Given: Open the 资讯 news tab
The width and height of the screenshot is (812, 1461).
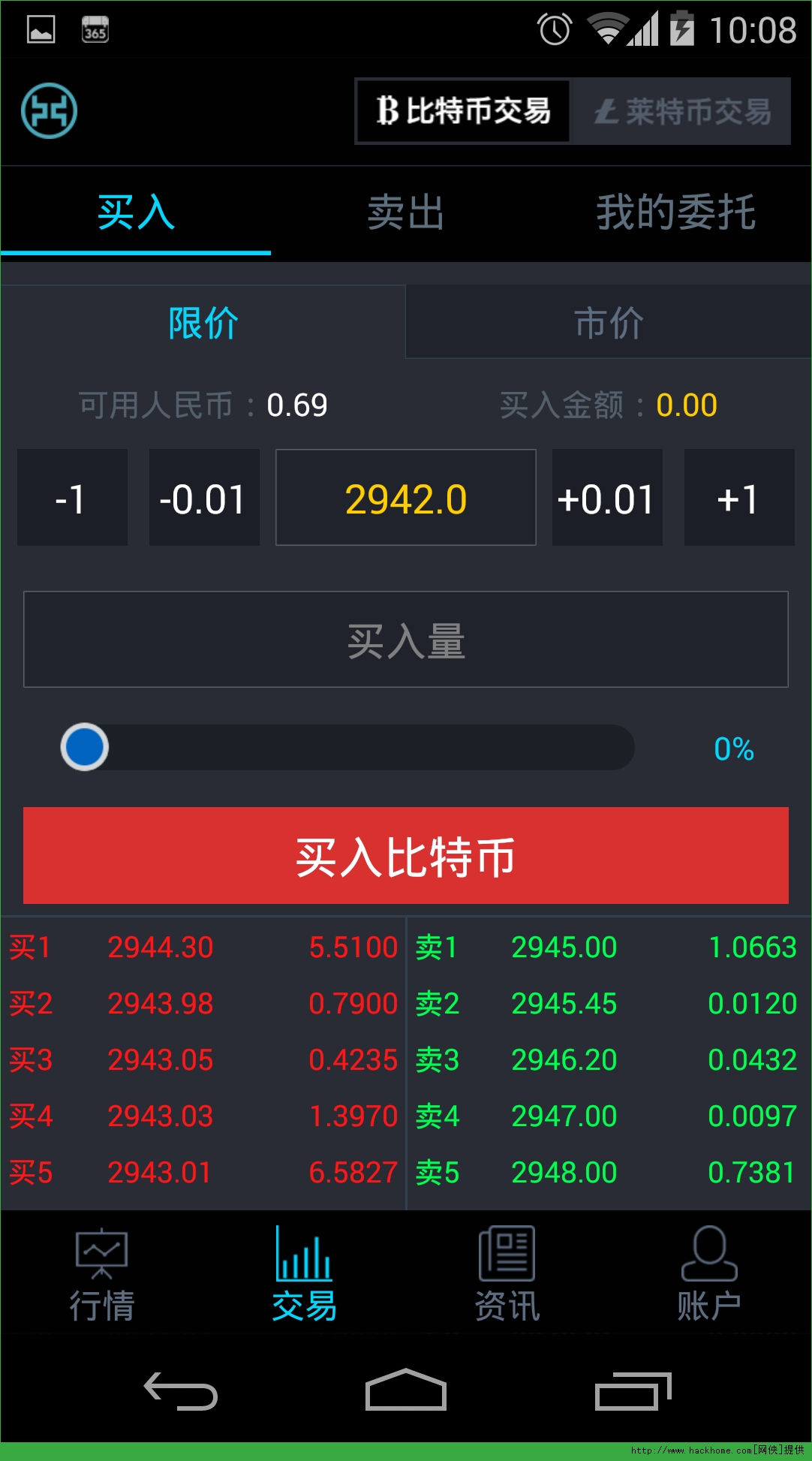Looking at the screenshot, I should coord(507,1274).
